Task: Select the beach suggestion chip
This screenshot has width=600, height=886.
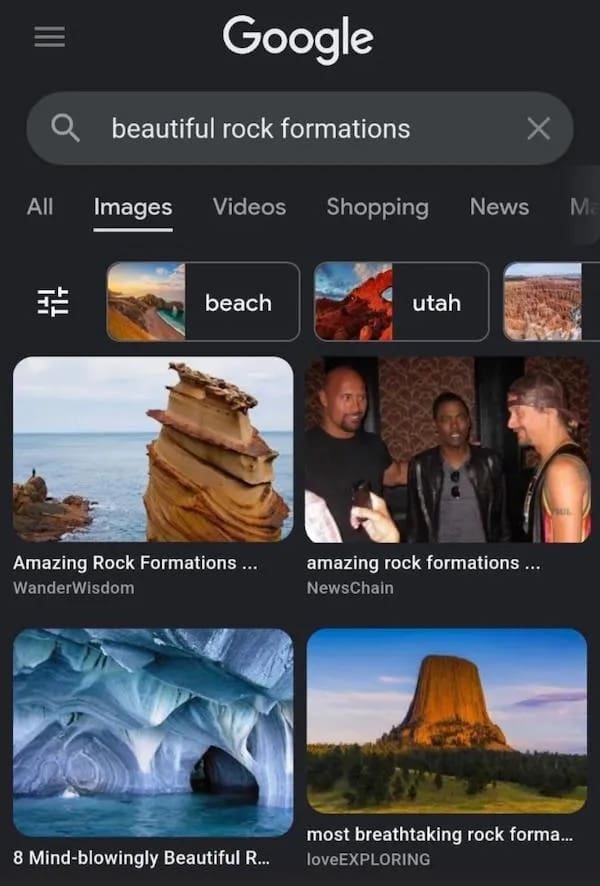Action: 203,302
